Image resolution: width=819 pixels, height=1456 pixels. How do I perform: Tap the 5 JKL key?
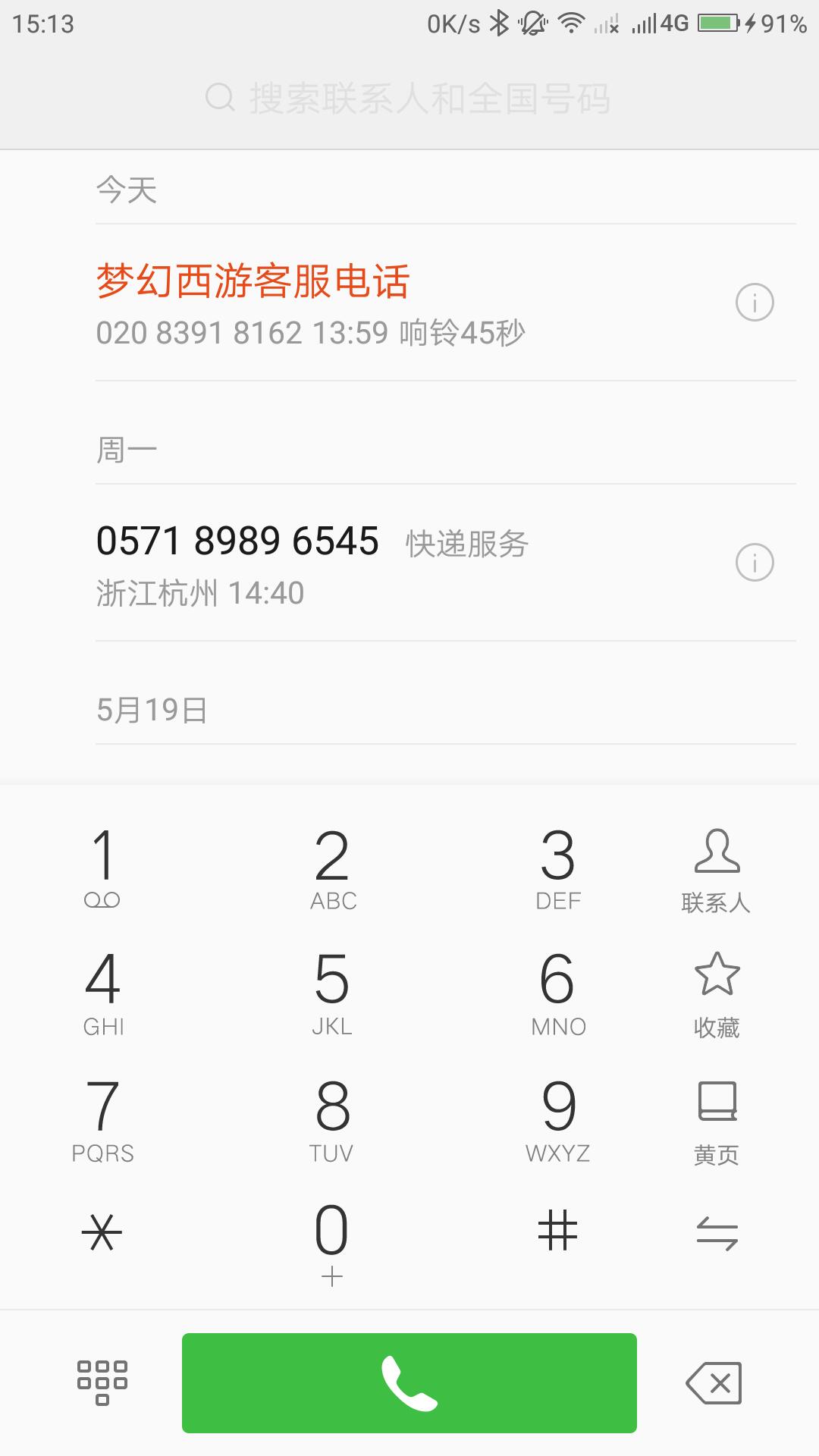[332, 992]
